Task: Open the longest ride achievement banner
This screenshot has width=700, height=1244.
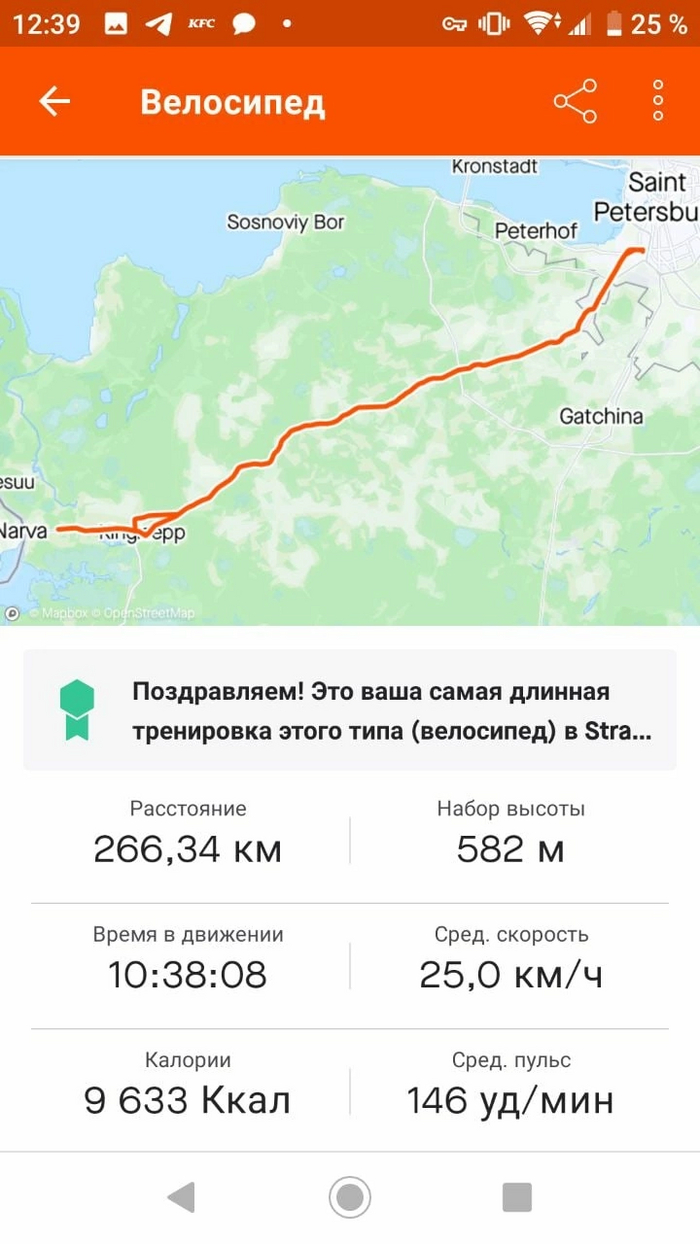Action: pos(350,711)
